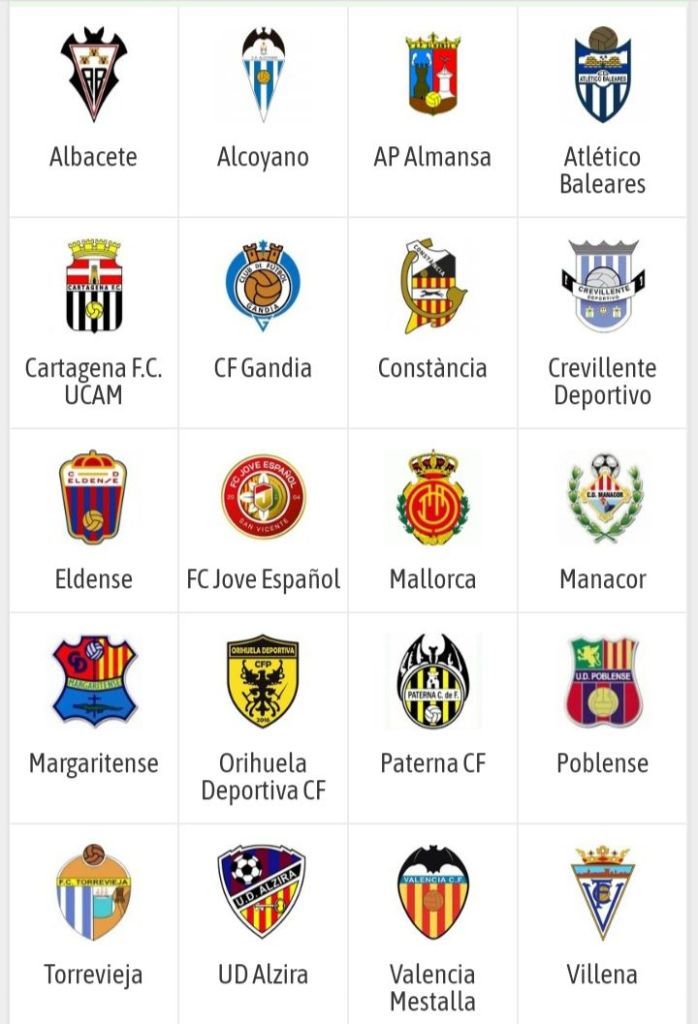Select UD Alzira tile
The width and height of the screenshot is (698, 1024).
[263, 920]
